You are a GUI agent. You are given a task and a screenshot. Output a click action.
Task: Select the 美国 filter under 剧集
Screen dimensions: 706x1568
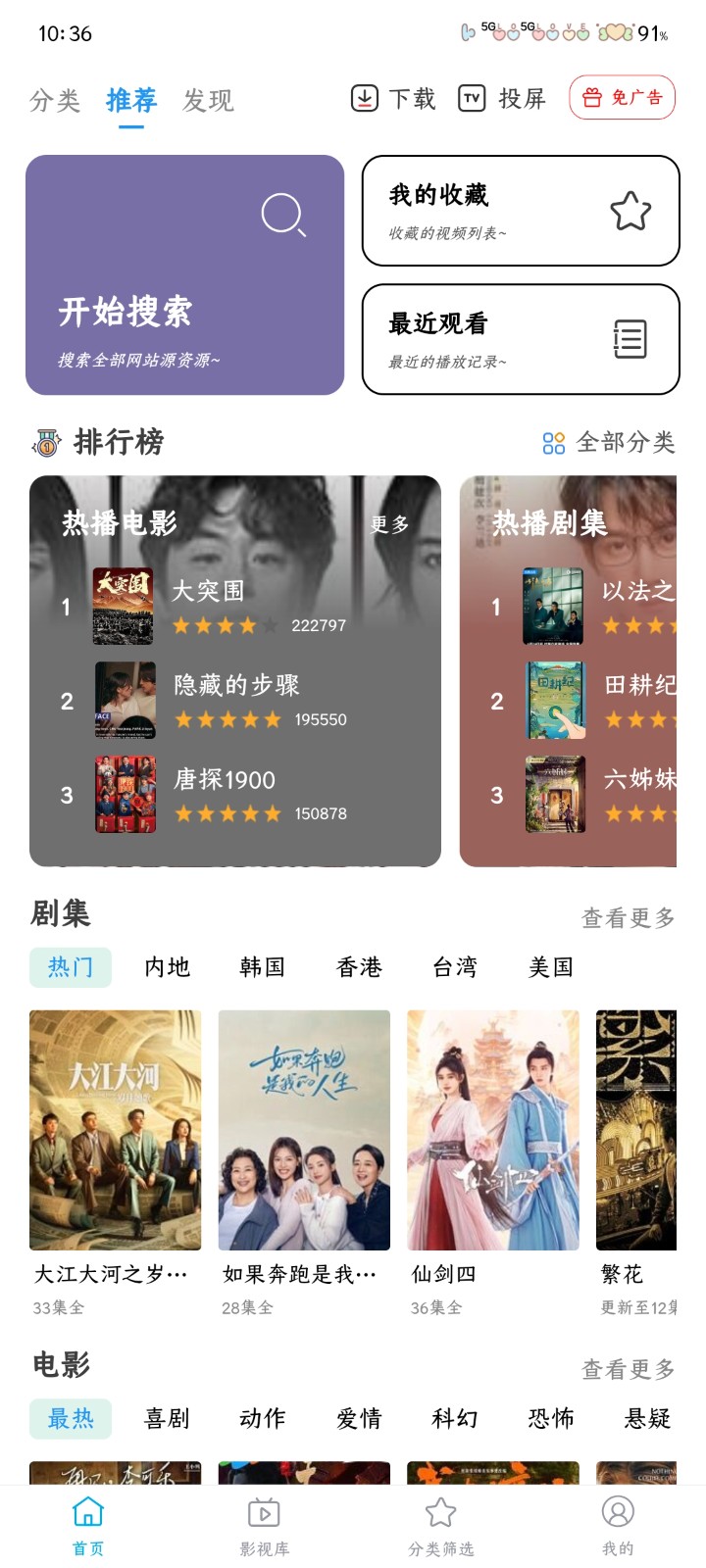[x=551, y=967]
